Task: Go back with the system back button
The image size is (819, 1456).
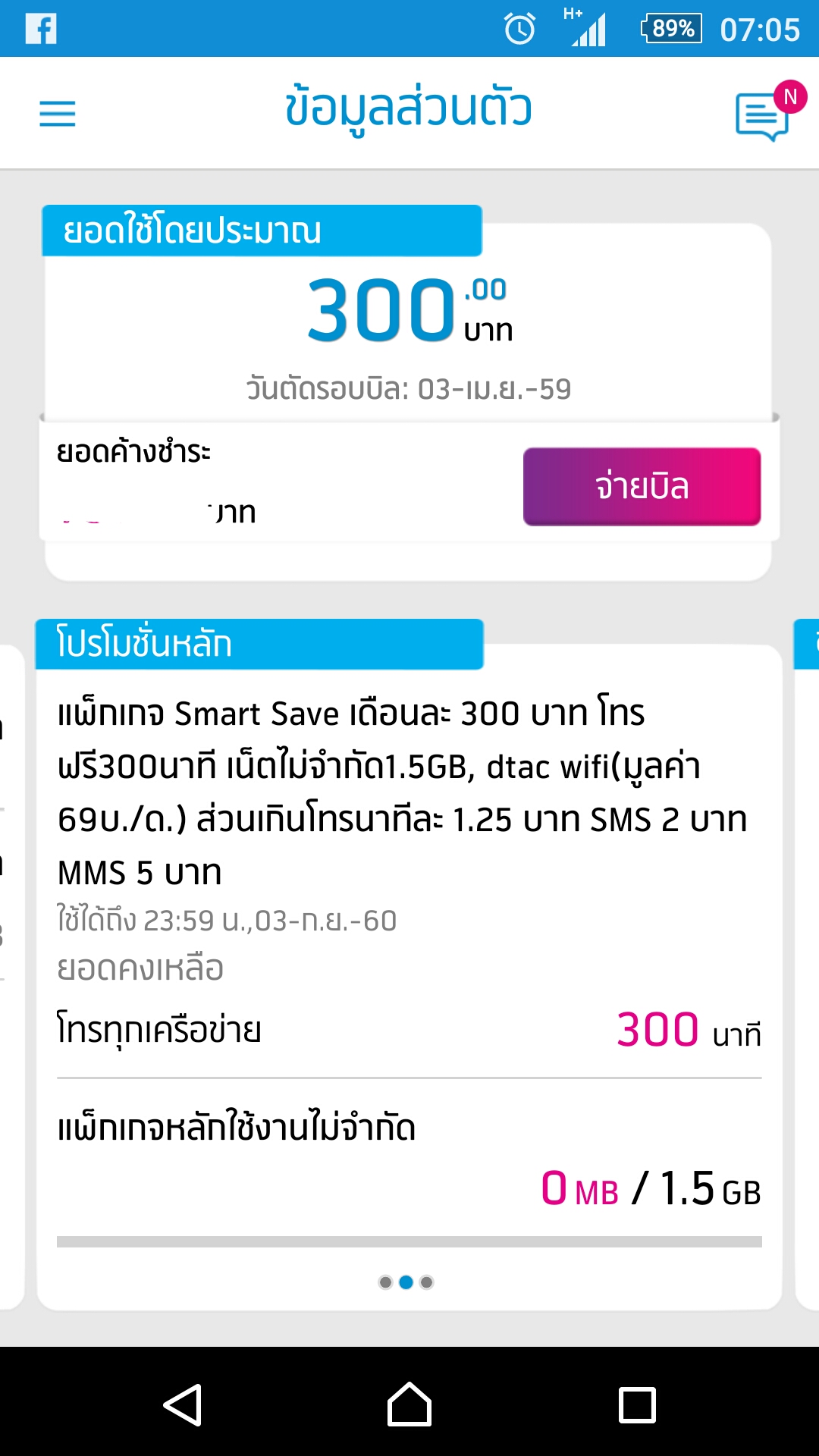Action: (182, 1404)
